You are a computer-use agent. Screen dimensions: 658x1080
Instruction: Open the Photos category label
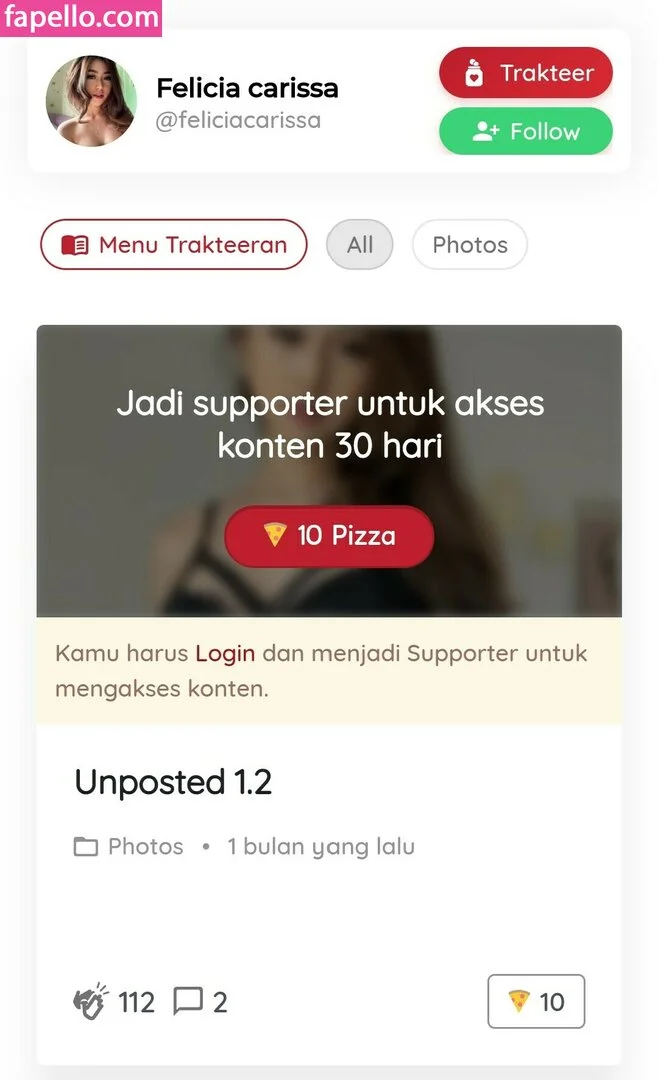click(x=145, y=847)
